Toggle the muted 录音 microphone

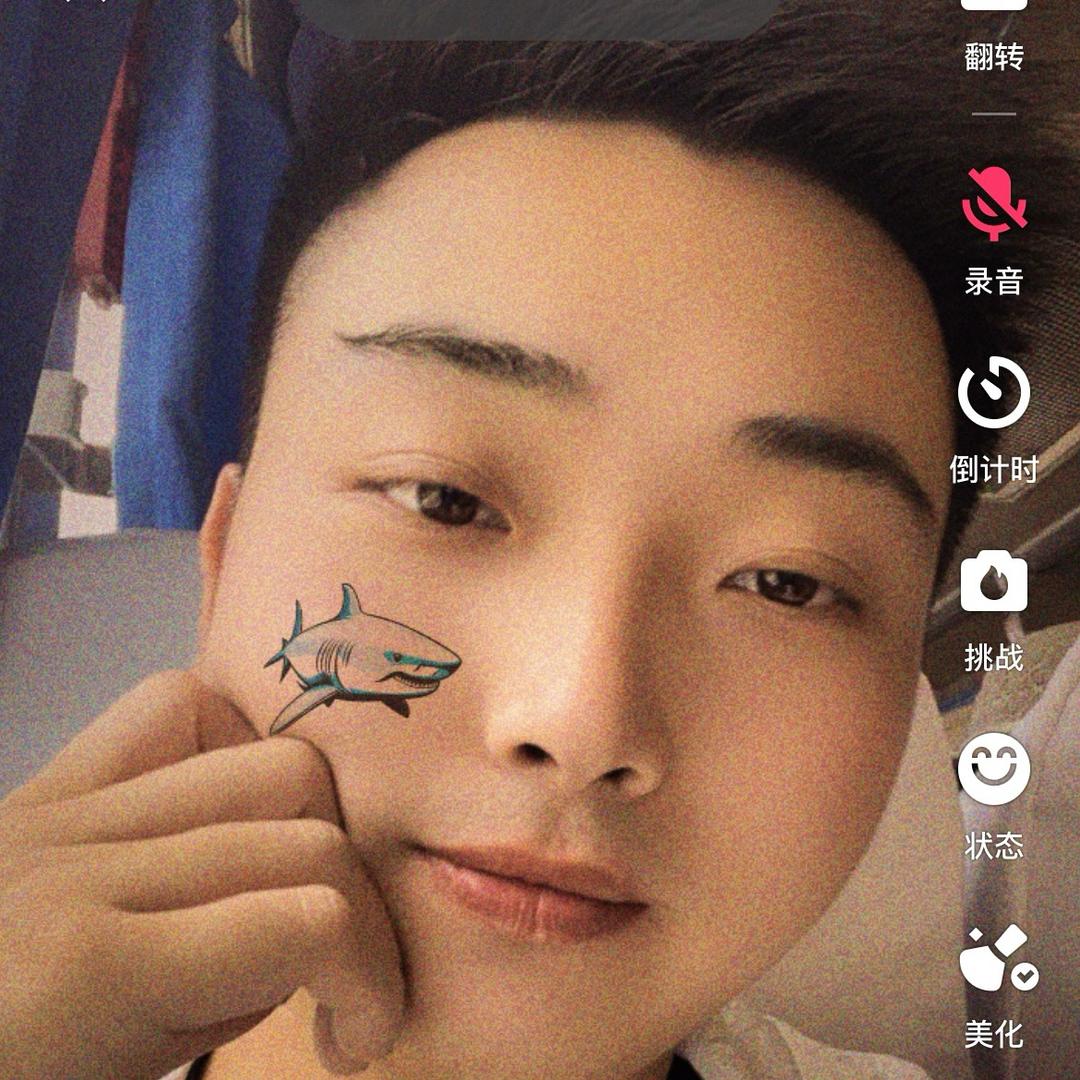(994, 205)
